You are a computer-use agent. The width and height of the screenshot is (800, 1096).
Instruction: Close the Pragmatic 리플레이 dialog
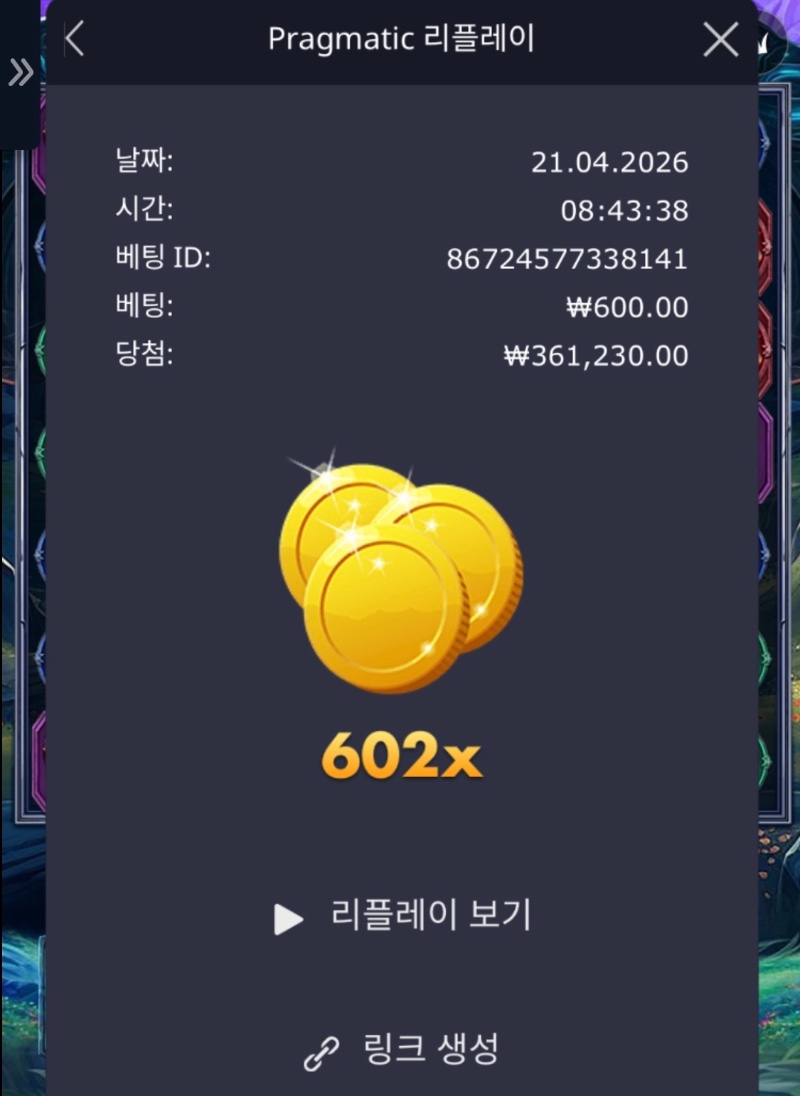(x=721, y=40)
